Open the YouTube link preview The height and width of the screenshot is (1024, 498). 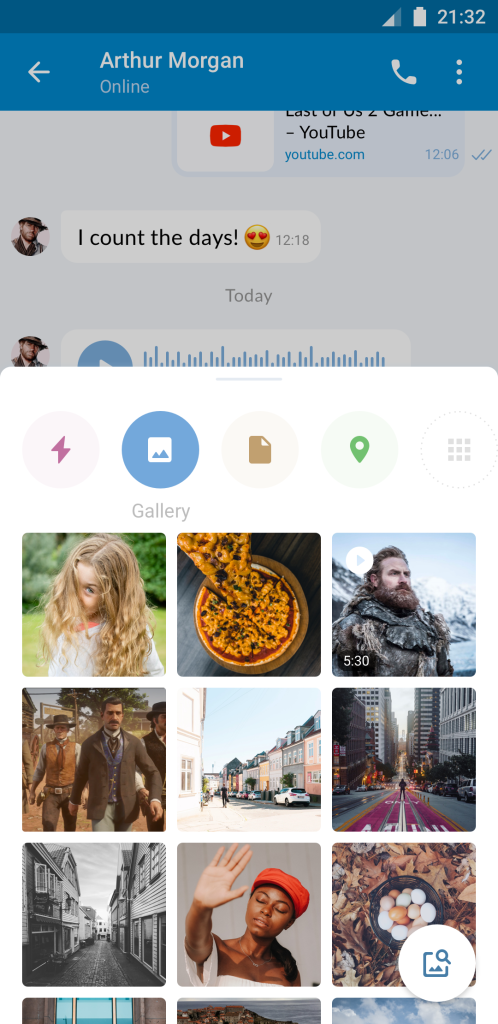tap(319, 138)
